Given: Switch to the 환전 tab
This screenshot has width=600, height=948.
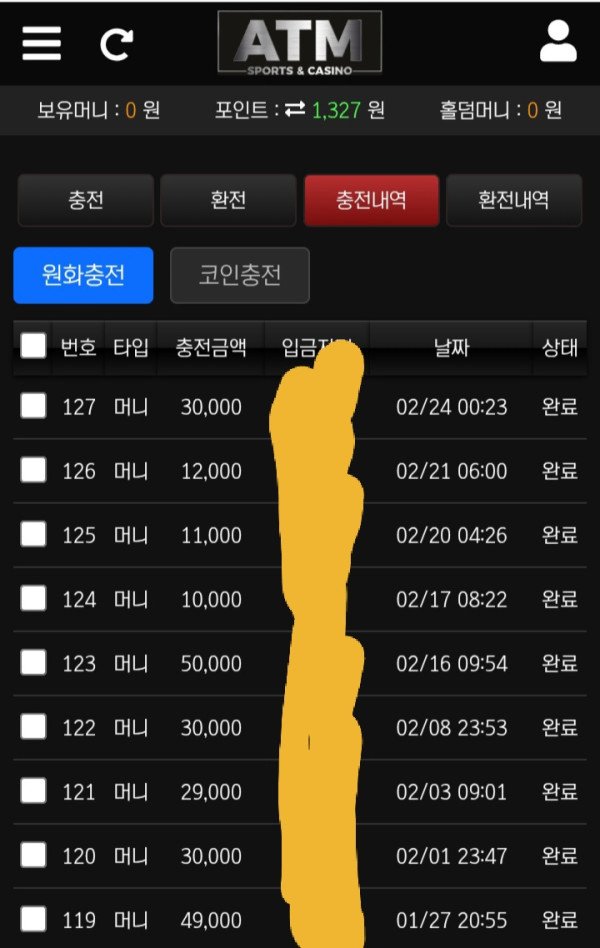Looking at the screenshot, I should 228,200.
